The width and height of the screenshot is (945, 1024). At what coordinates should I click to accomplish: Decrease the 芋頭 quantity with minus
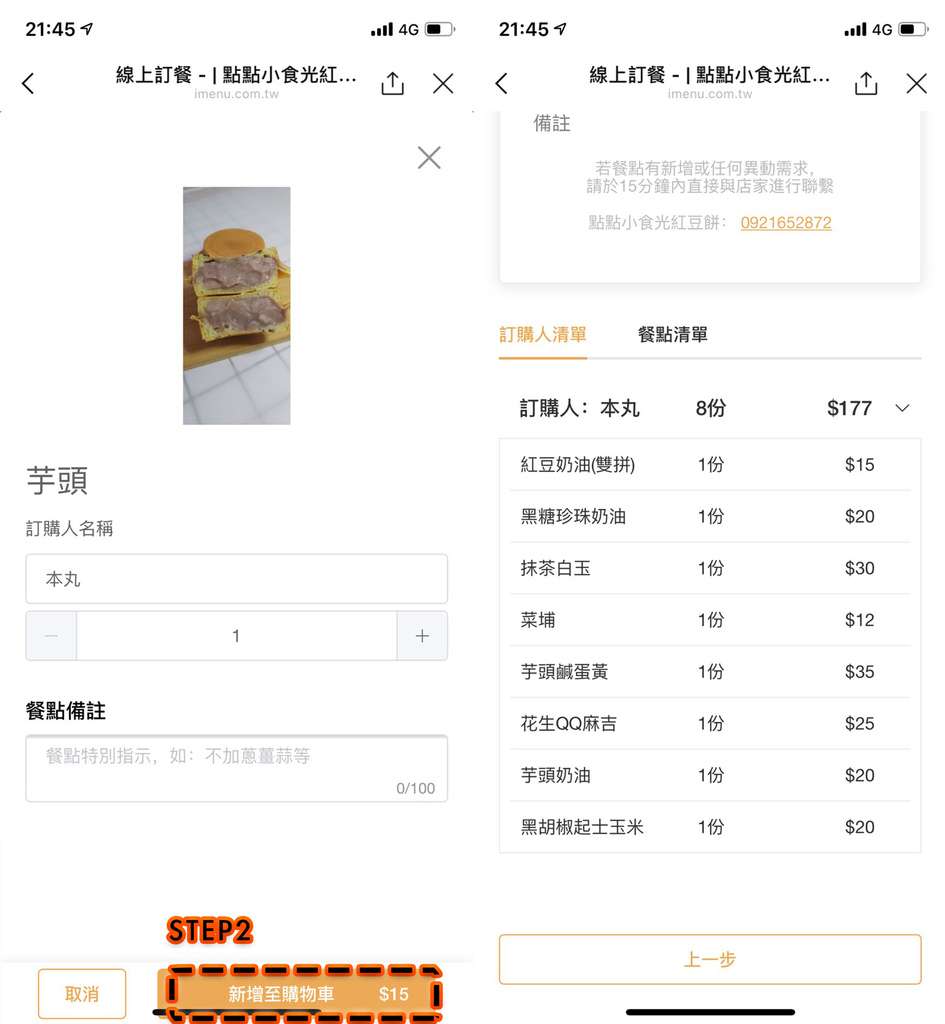pos(51,636)
